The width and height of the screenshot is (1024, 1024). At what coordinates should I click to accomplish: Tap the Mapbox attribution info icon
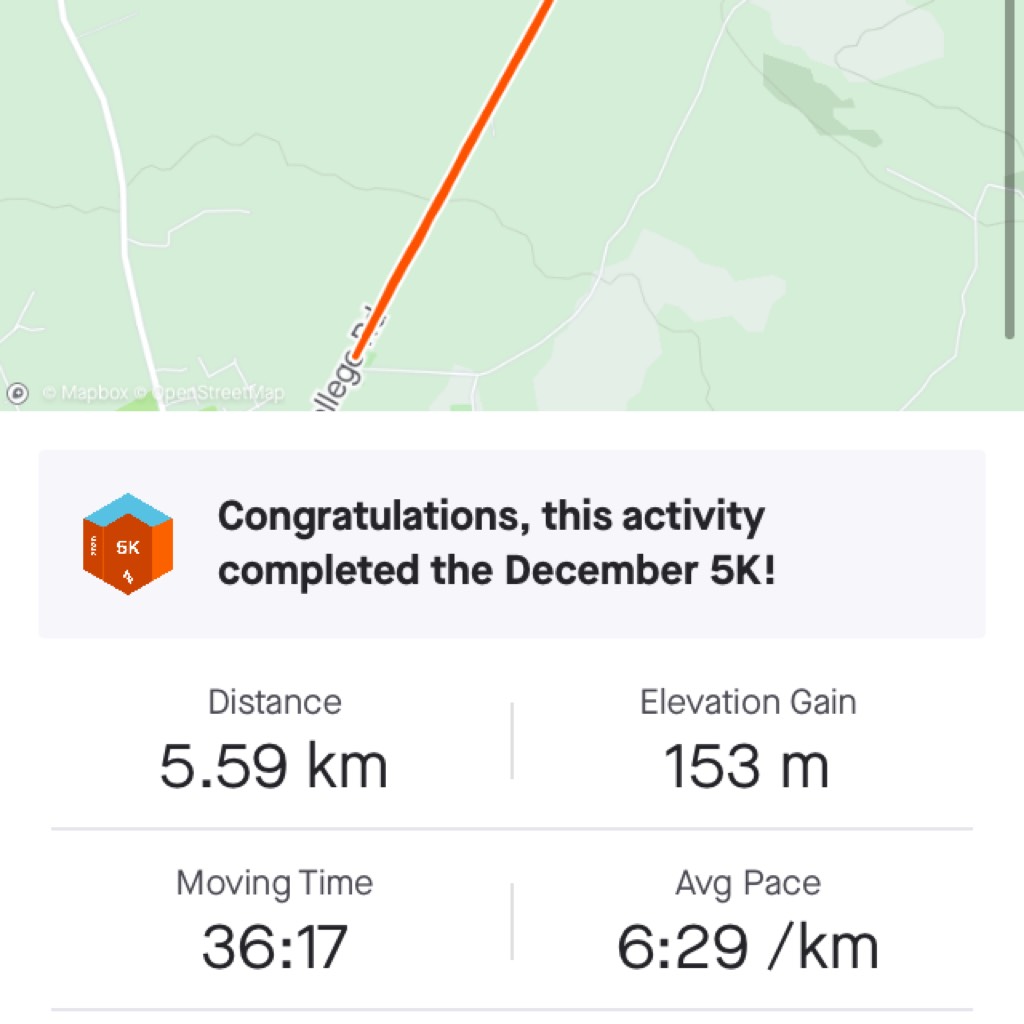[17, 393]
